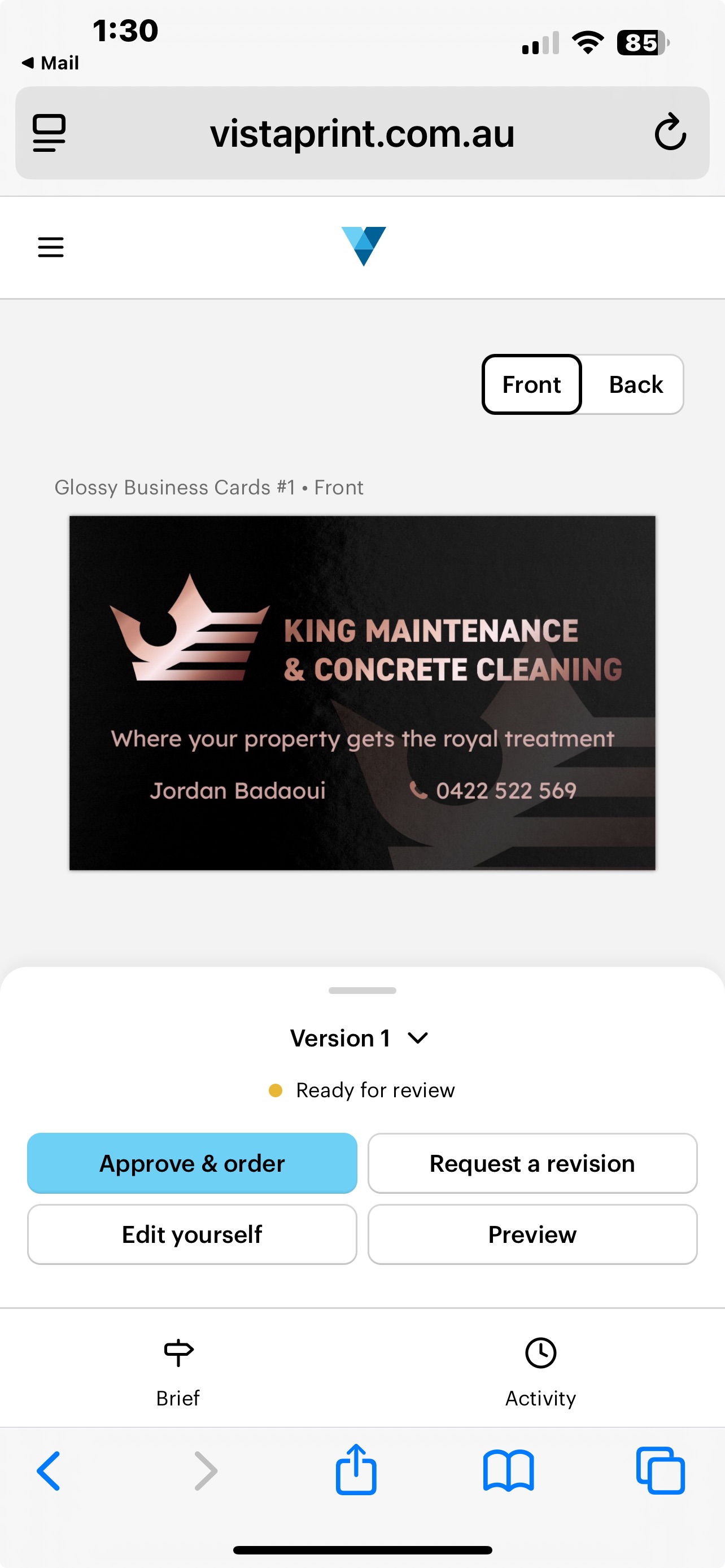This screenshot has width=725, height=1568.
Task: Open Safari bookmarks
Action: (x=508, y=1470)
